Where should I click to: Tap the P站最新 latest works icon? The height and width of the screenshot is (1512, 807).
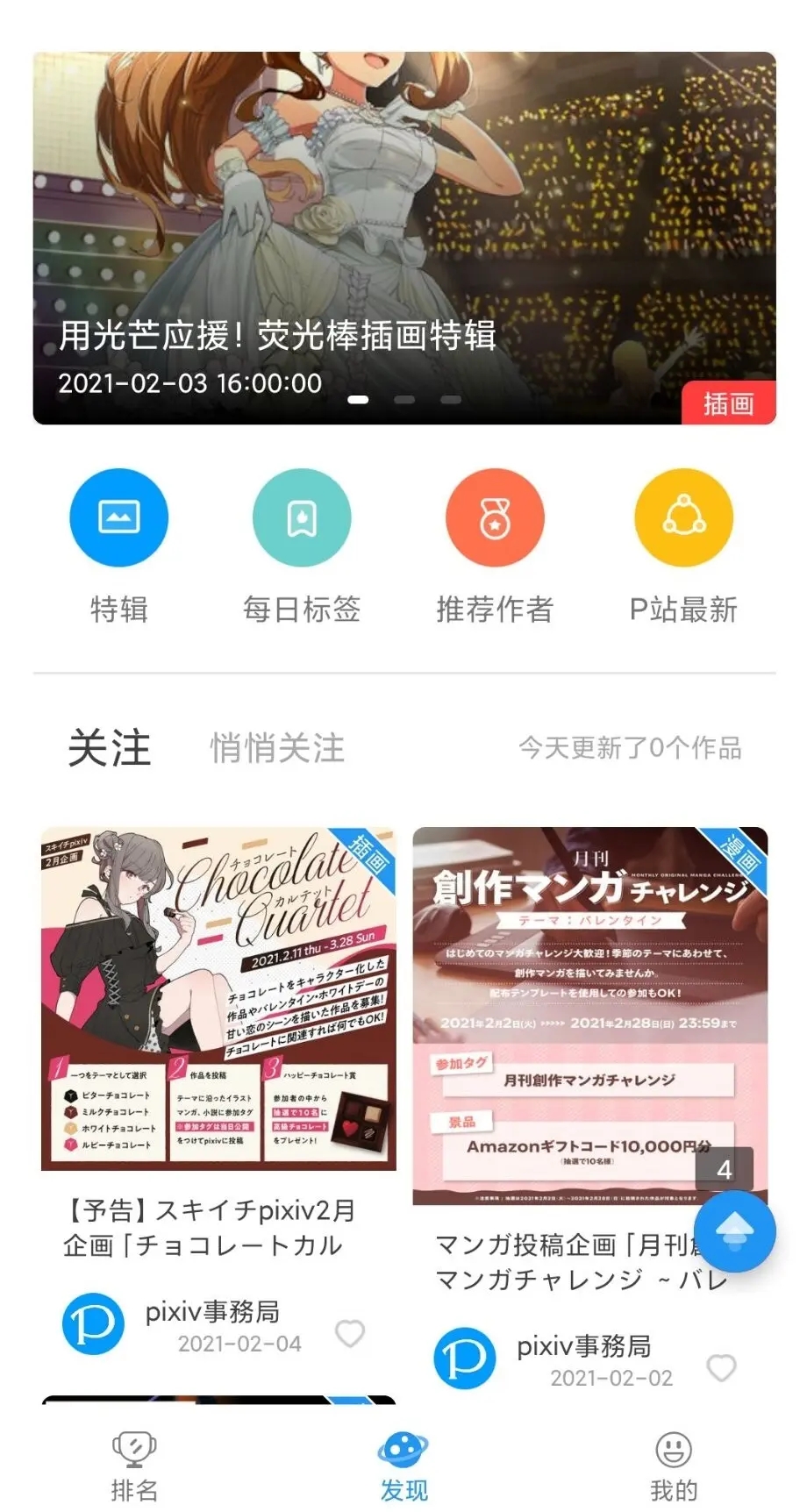coord(684,517)
